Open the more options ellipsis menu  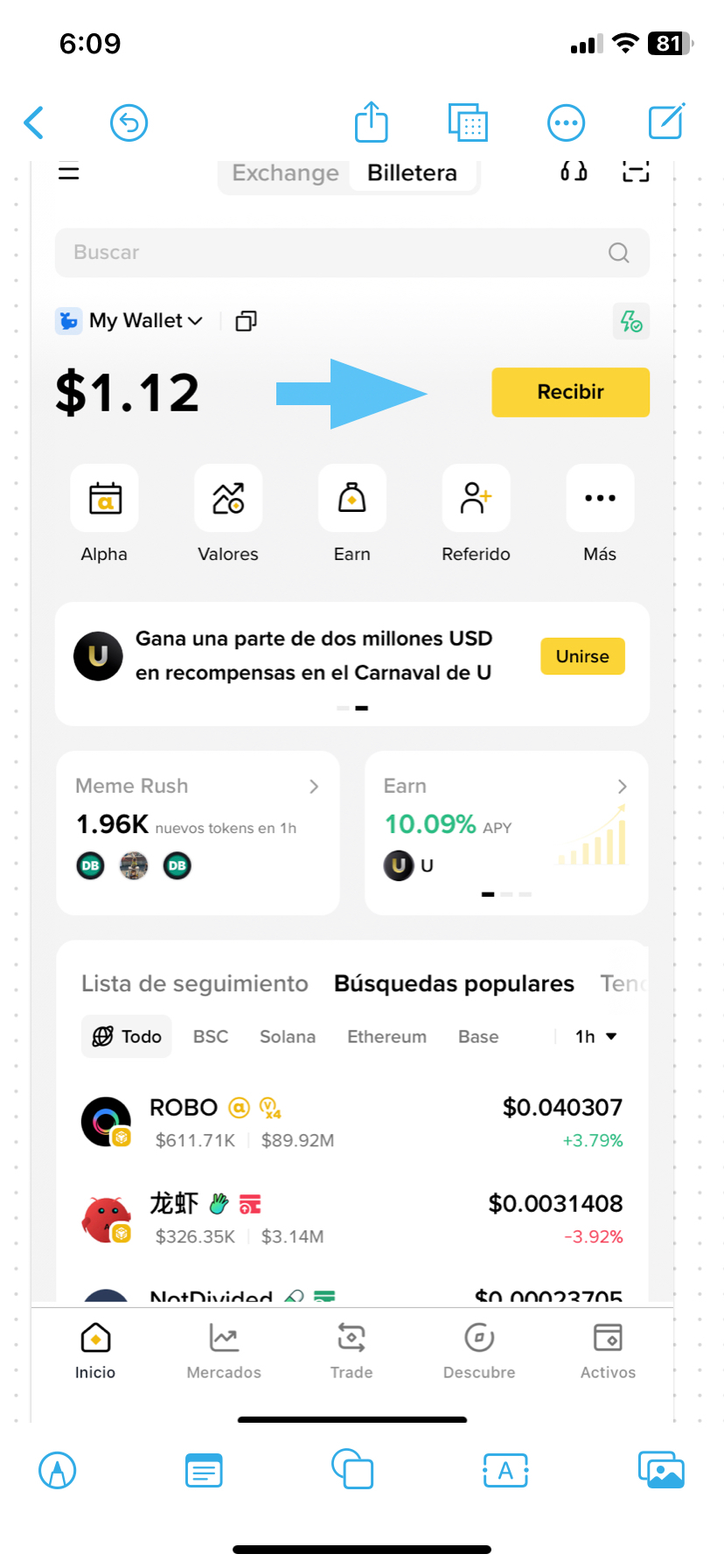pyautogui.click(x=566, y=122)
